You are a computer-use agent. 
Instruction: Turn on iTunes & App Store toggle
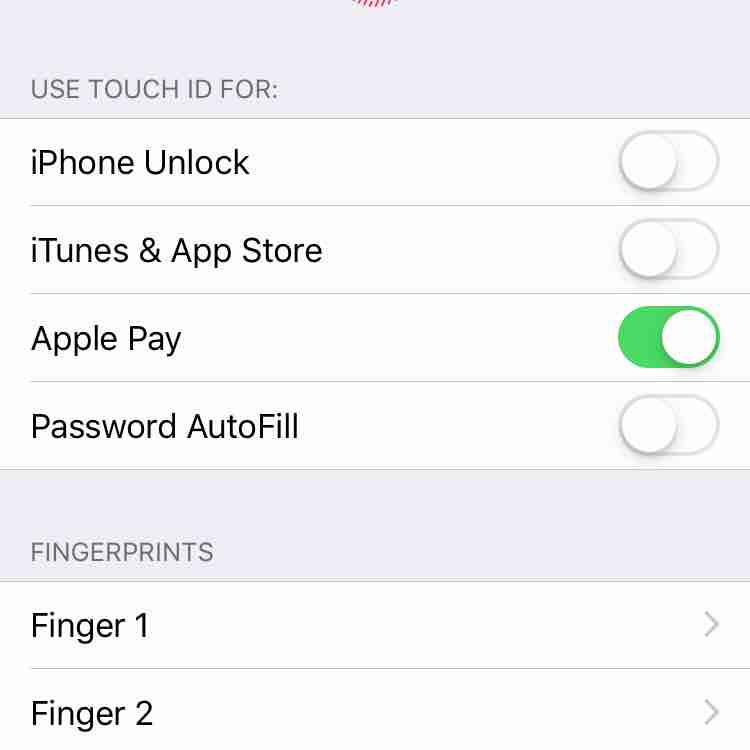(668, 250)
